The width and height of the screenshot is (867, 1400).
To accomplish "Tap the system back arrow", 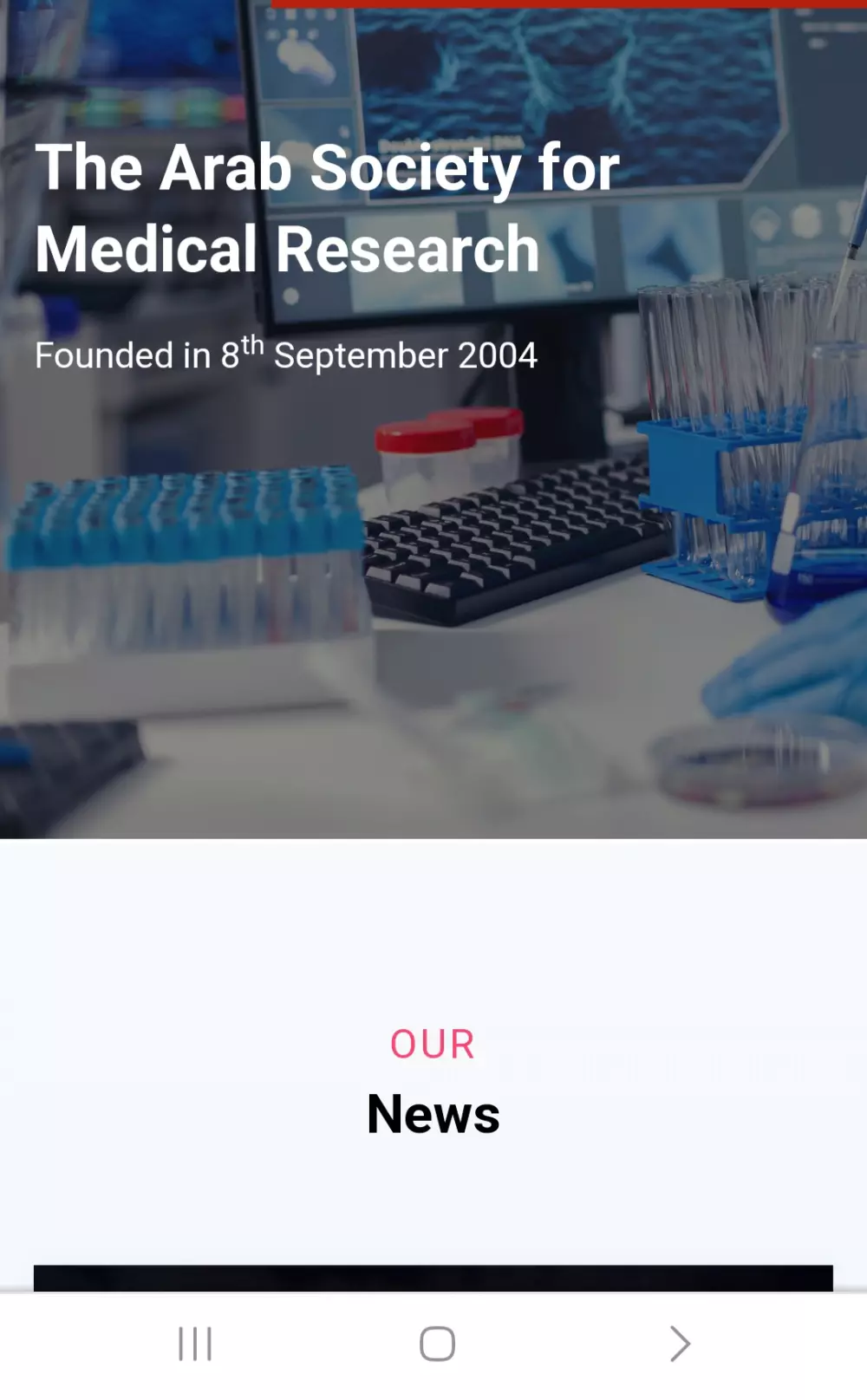I will pyautogui.click(x=680, y=1344).
